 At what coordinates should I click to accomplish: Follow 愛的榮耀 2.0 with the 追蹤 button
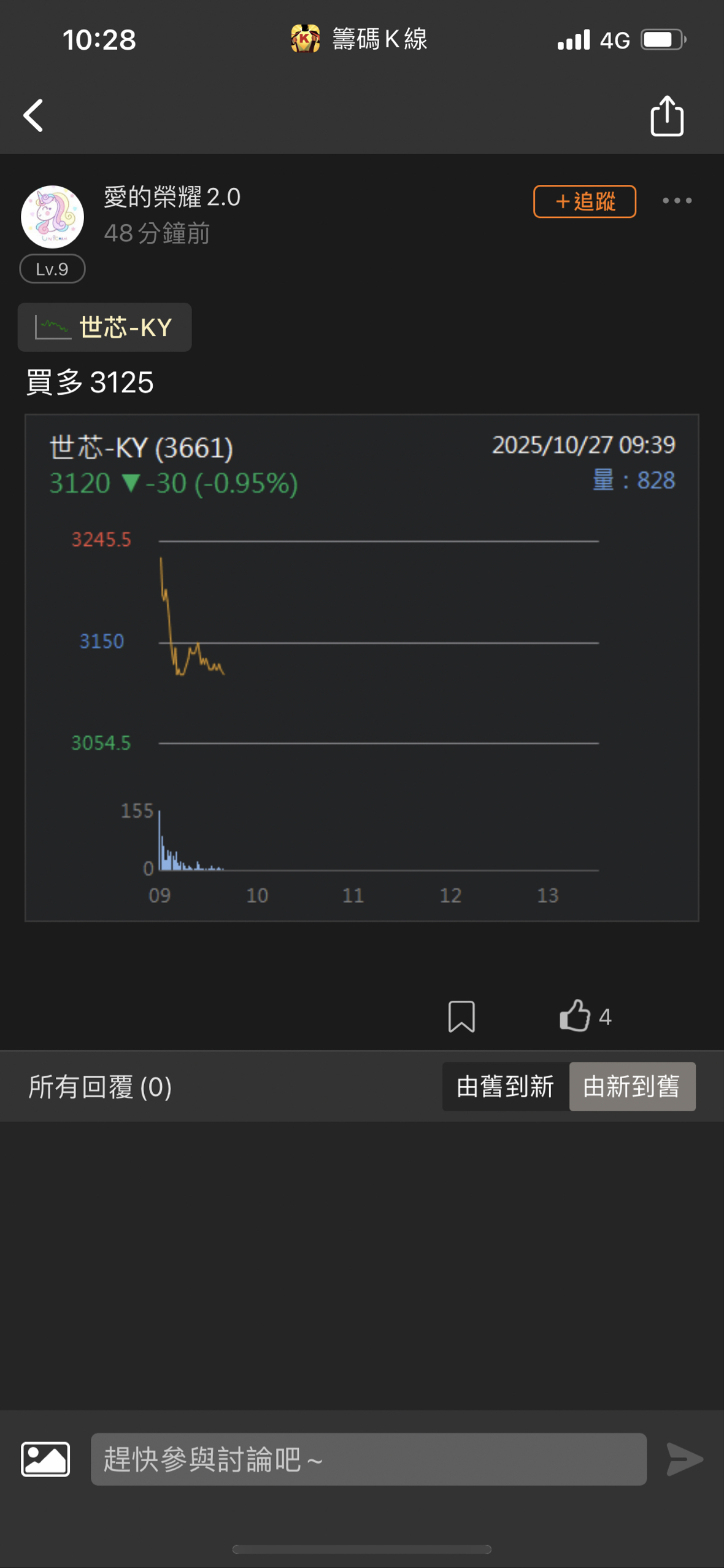coord(584,201)
